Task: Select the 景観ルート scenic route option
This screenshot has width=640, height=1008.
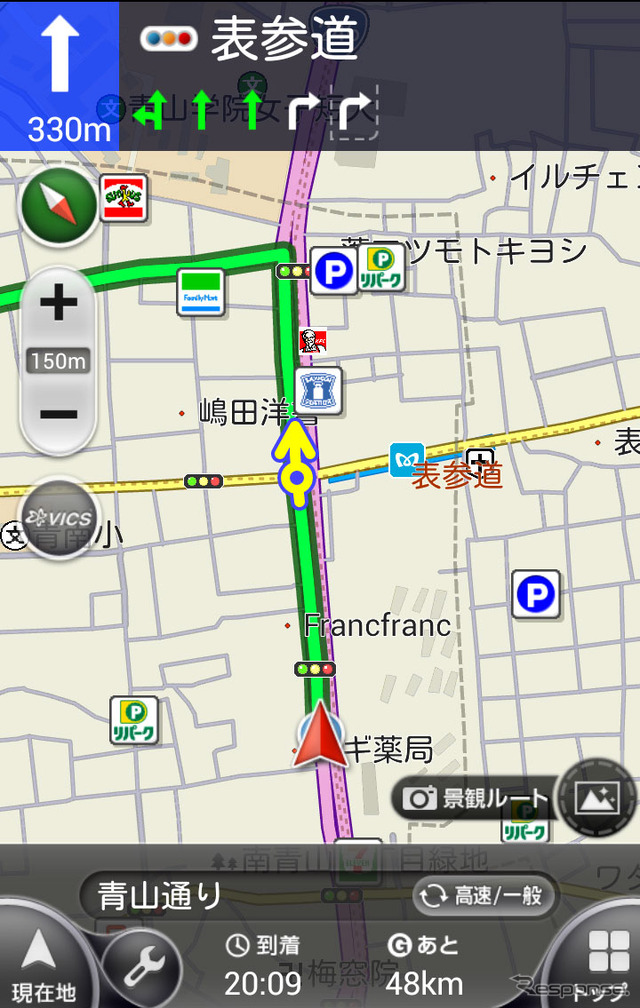Action: pyautogui.click(x=476, y=797)
